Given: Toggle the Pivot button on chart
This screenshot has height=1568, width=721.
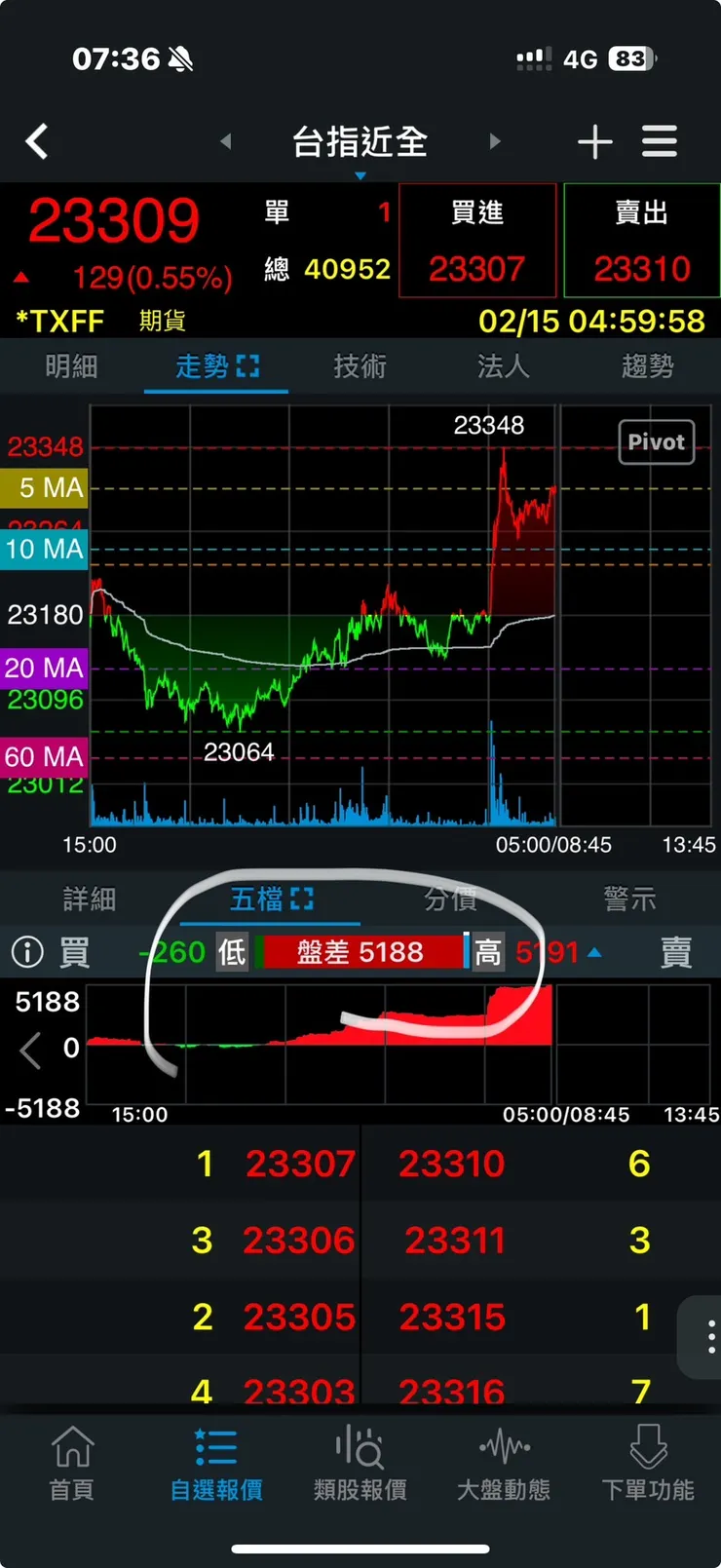Looking at the screenshot, I should point(656,442).
